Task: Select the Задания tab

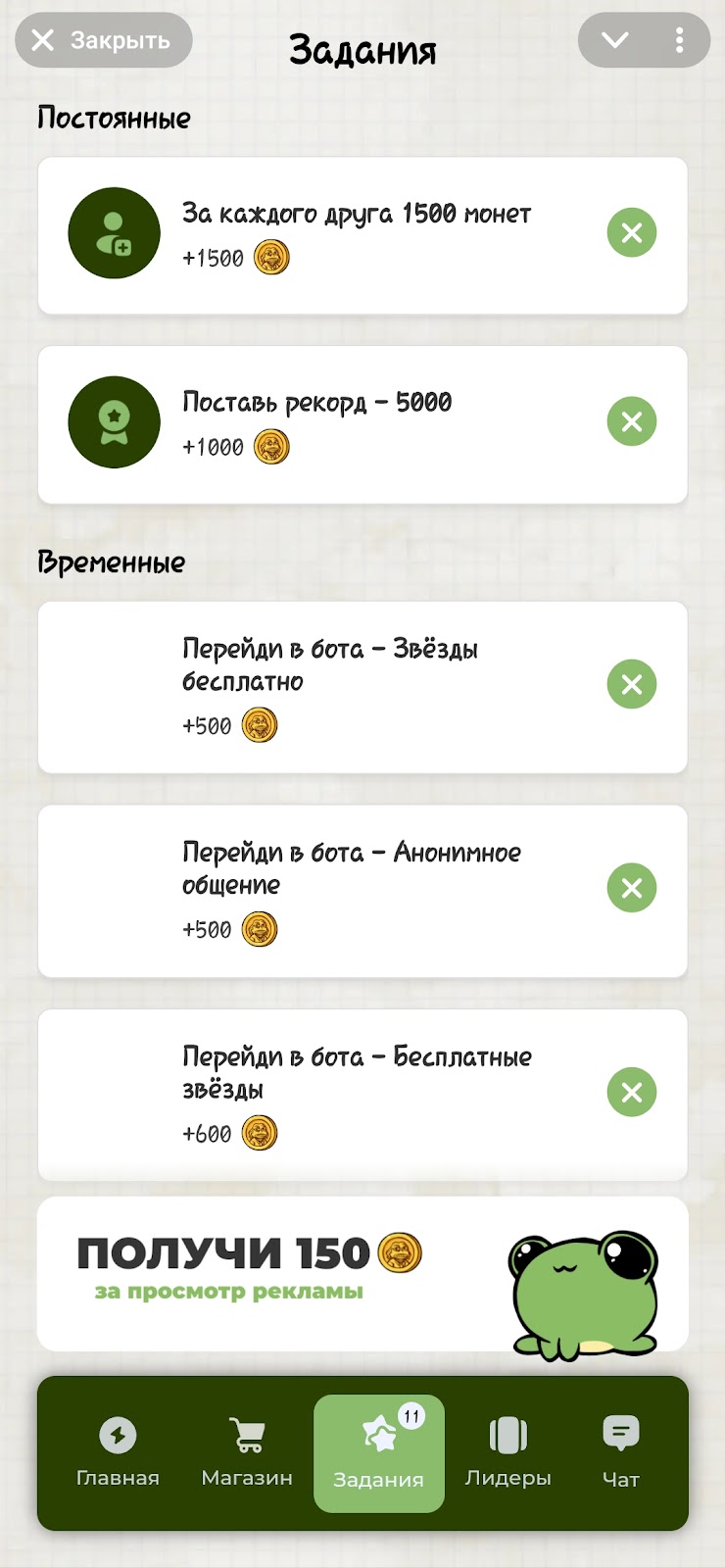Action: 378,1452
